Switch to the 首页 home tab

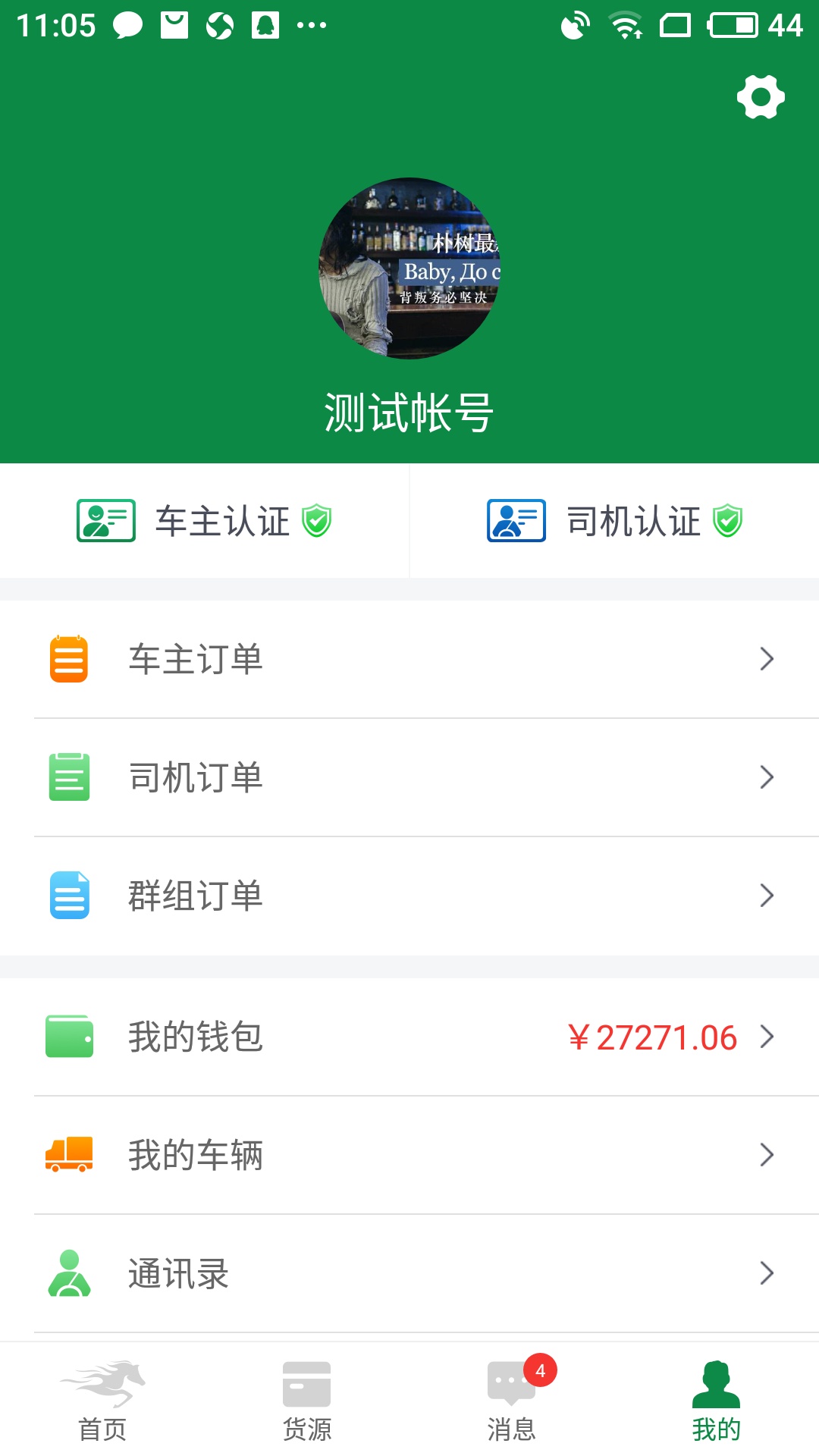point(102,1399)
